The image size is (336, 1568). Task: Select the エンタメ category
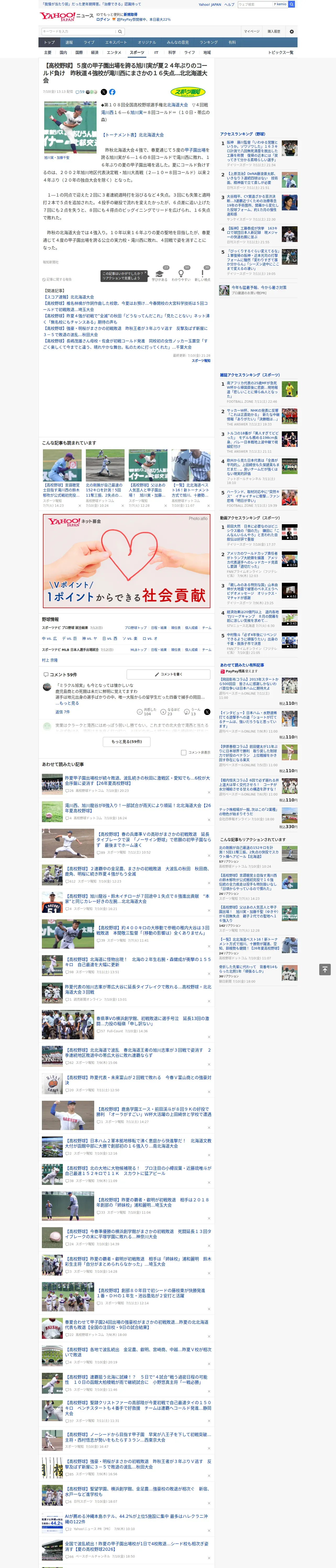114,52
